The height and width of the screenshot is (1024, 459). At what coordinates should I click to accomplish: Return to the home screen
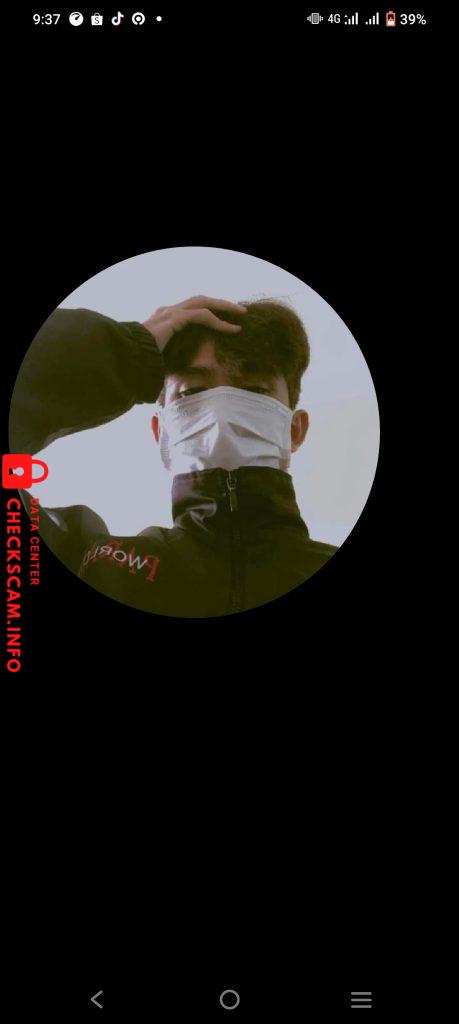229,999
